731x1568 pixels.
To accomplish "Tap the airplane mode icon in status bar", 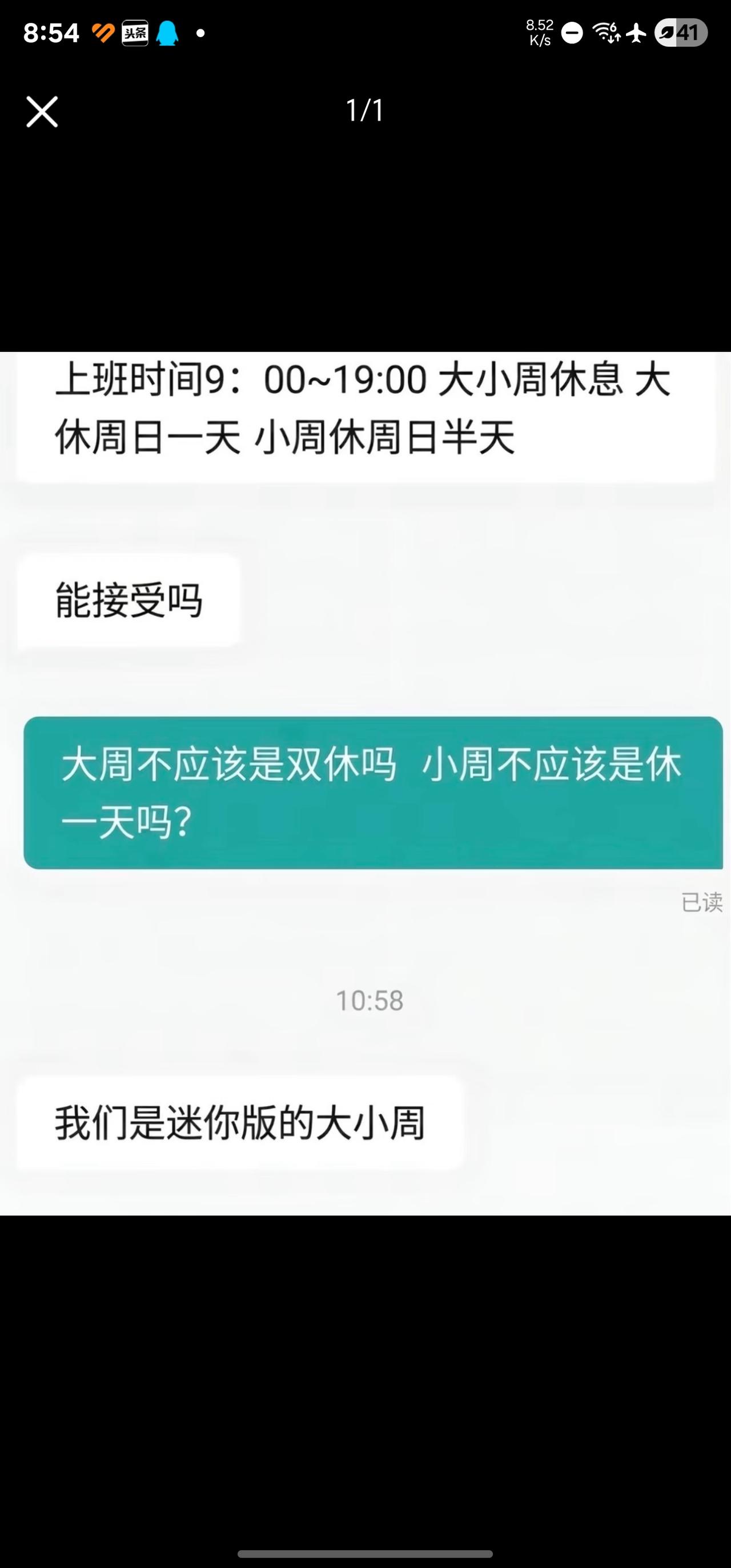I will pyautogui.click(x=635, y=35).
